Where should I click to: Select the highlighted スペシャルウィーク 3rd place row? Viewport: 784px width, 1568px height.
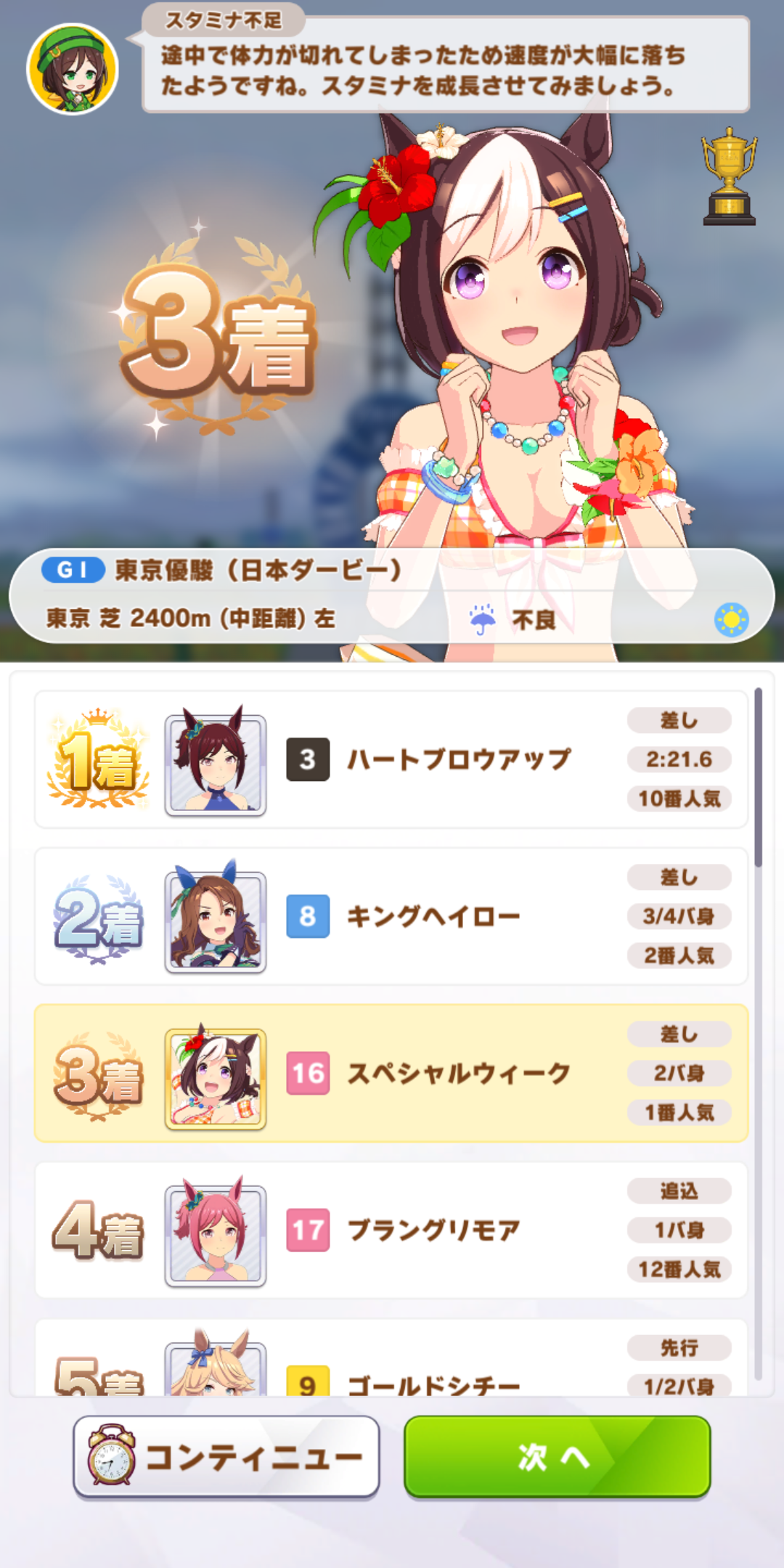pos(391,1073)
